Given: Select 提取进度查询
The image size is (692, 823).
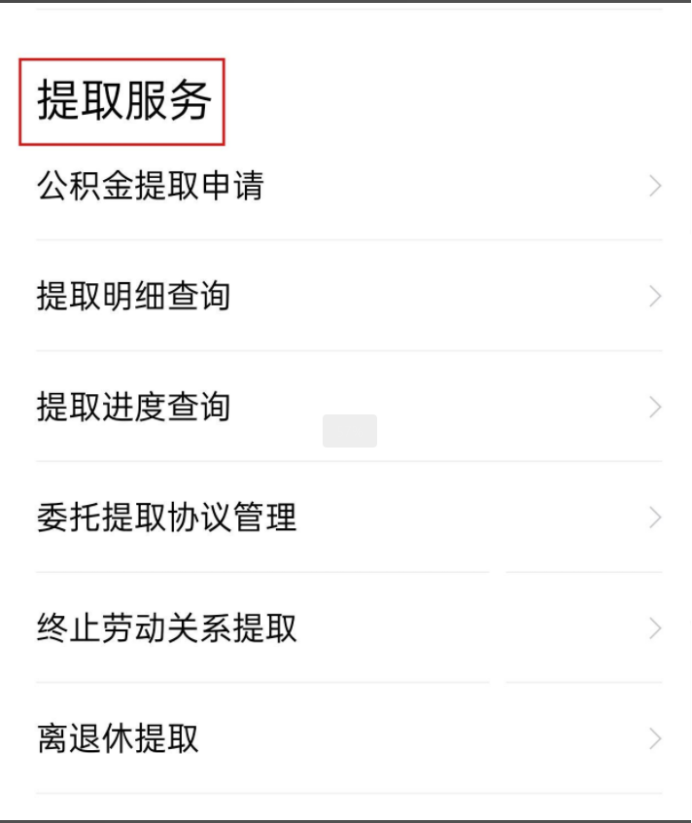Looking at the screenshot, I should click(134, 407).
